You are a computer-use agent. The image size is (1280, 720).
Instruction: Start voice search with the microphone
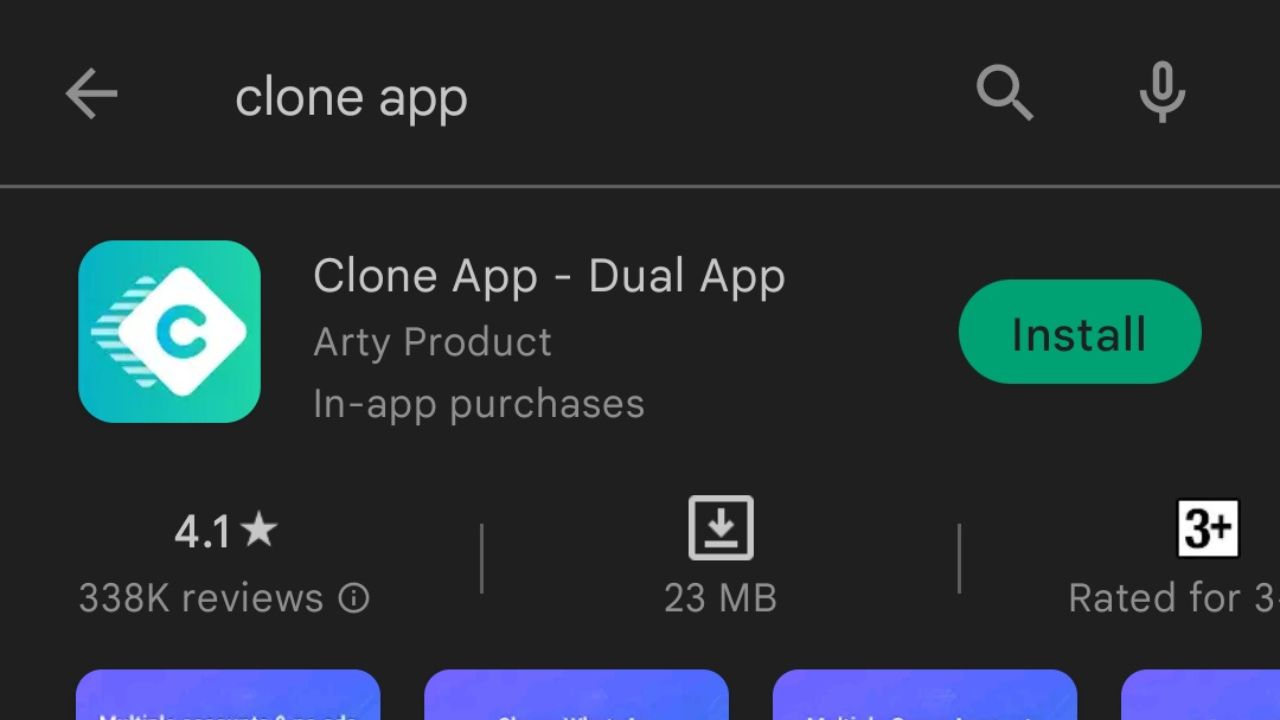[x=1162, y=94]
